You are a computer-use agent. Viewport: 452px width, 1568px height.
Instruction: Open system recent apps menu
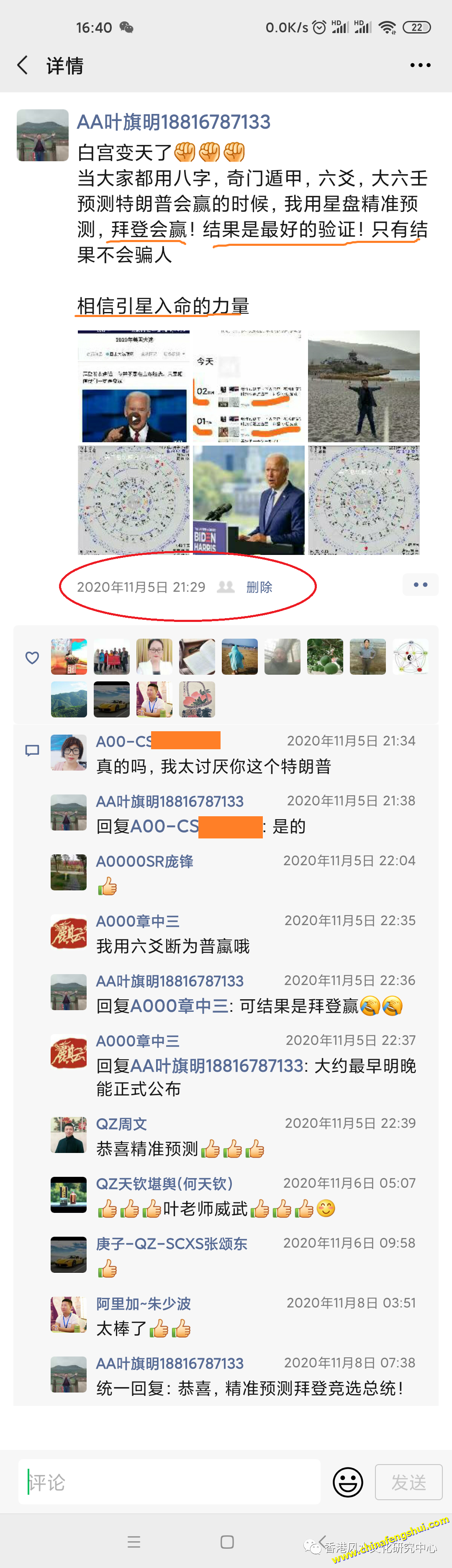[134, 1542]
